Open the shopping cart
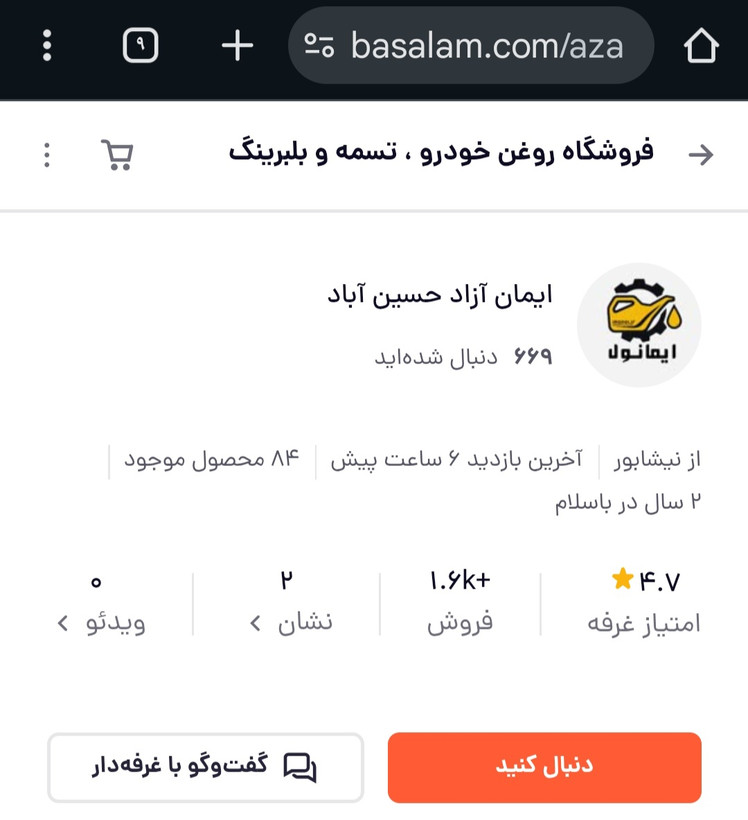This screenshot has width=748, height=820. [117, 154]
